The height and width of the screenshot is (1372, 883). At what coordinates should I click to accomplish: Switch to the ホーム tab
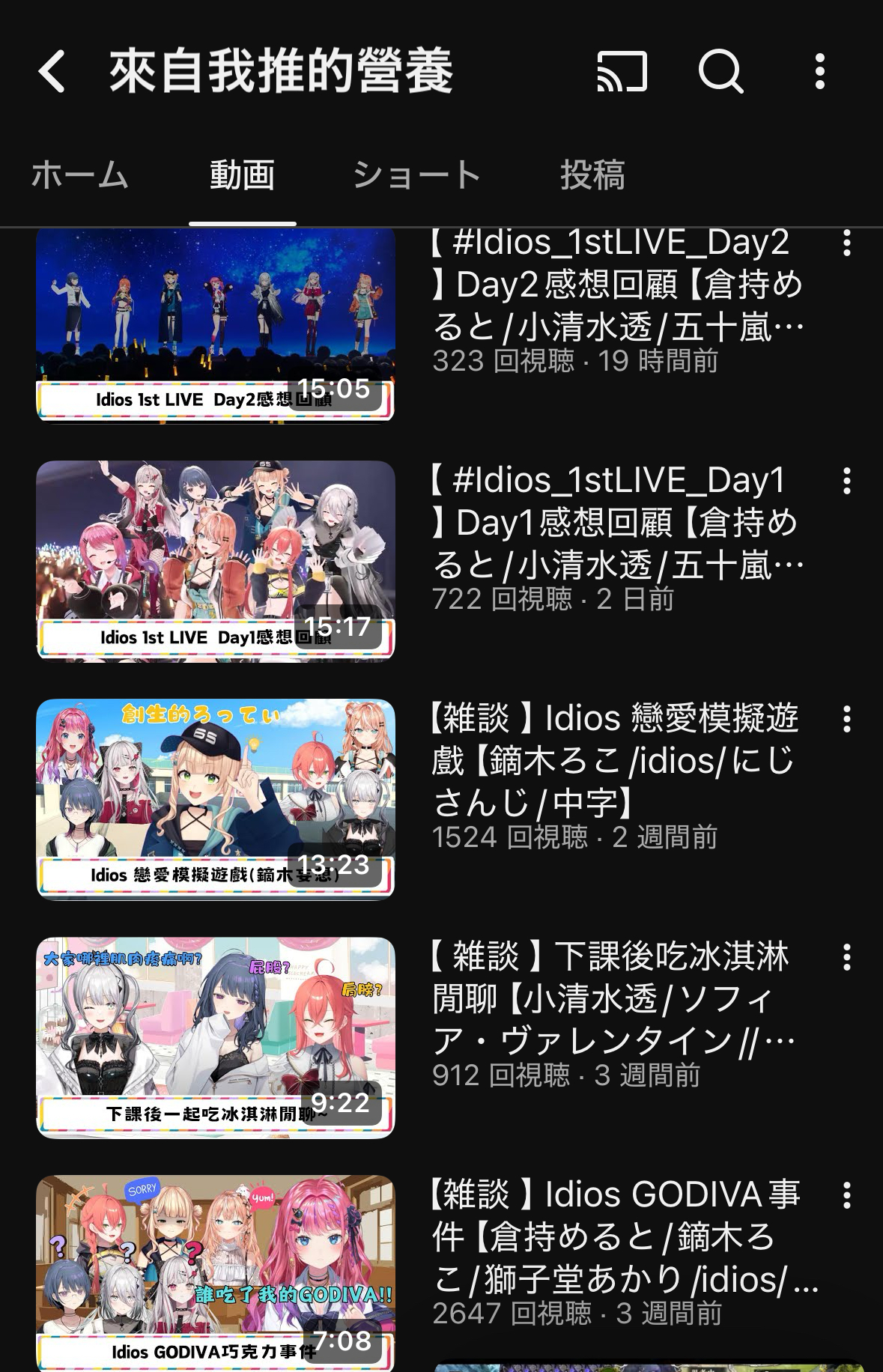(x=80, y=175)
